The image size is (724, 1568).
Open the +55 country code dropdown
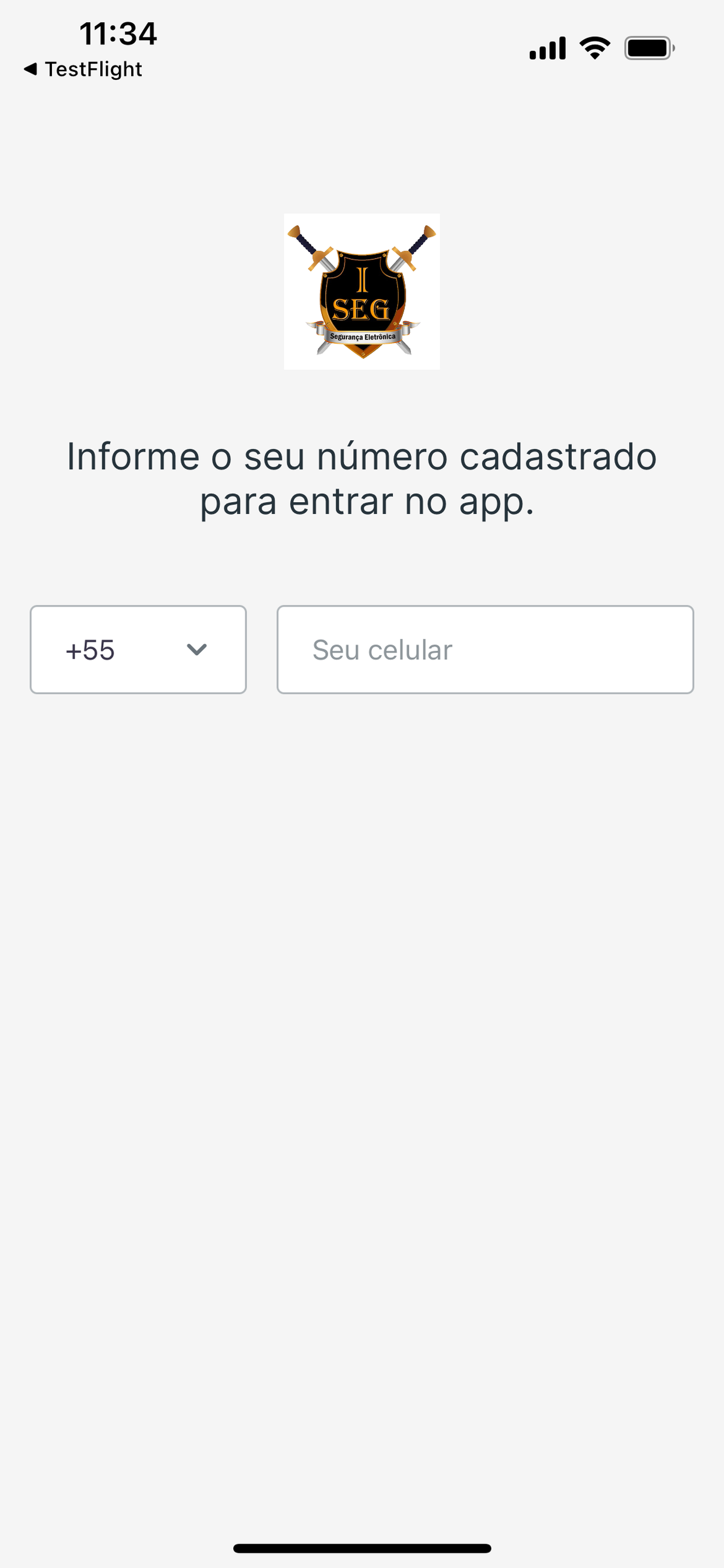pyautogui.click(x=138, y=649)
